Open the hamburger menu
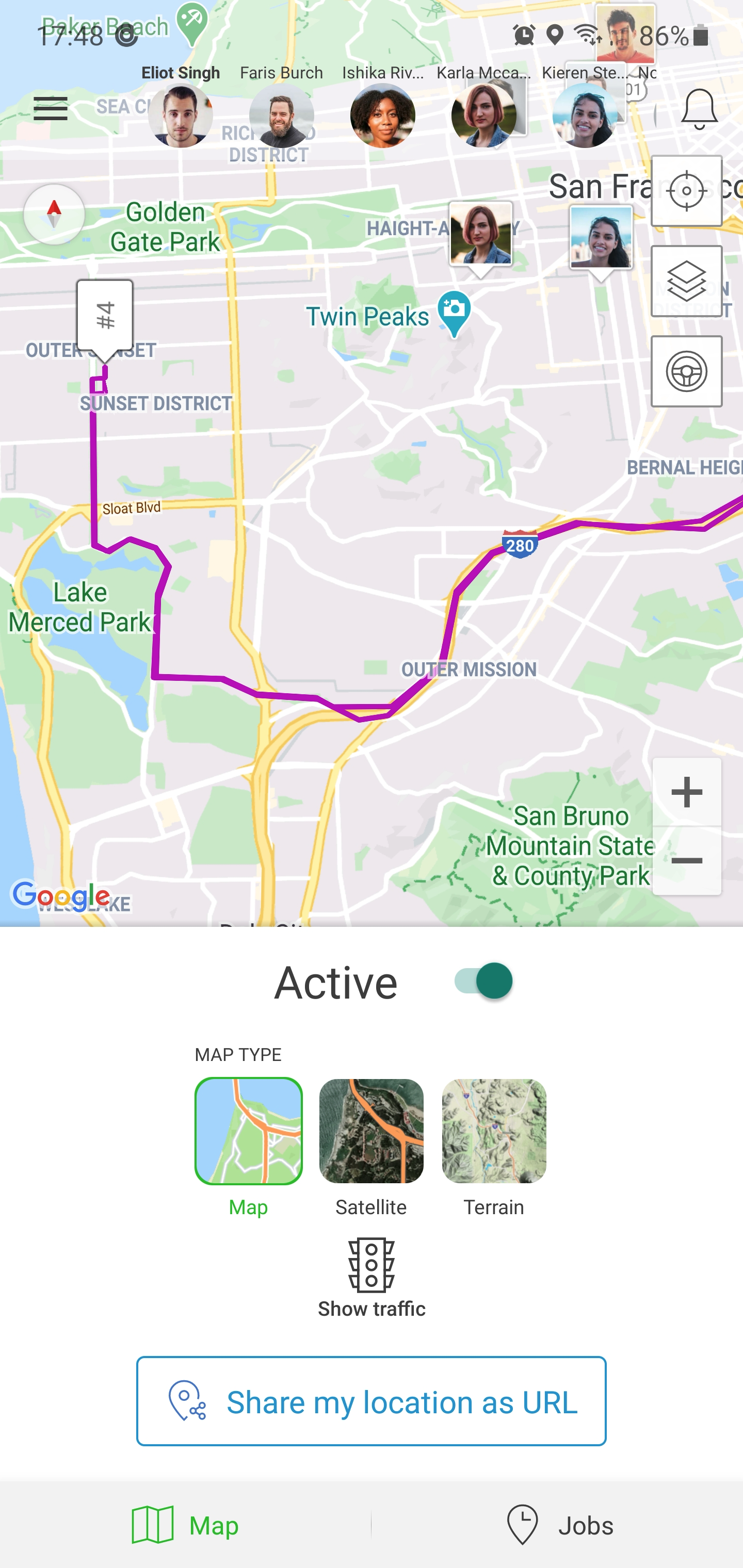This screenshot has width=743, height=1568. pyautogui.click(x=51, y=109)
